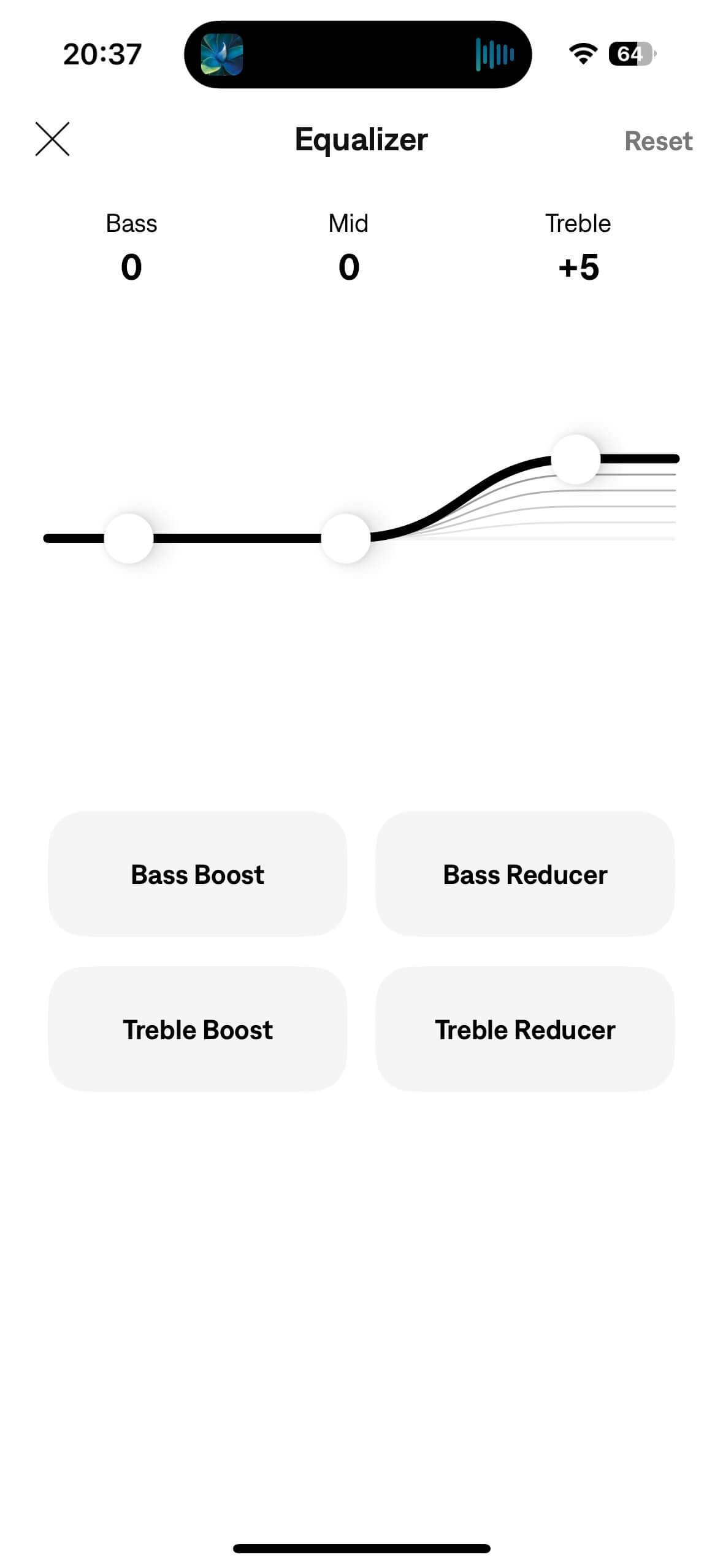Tap the Mid slider handle

(346, 538)
